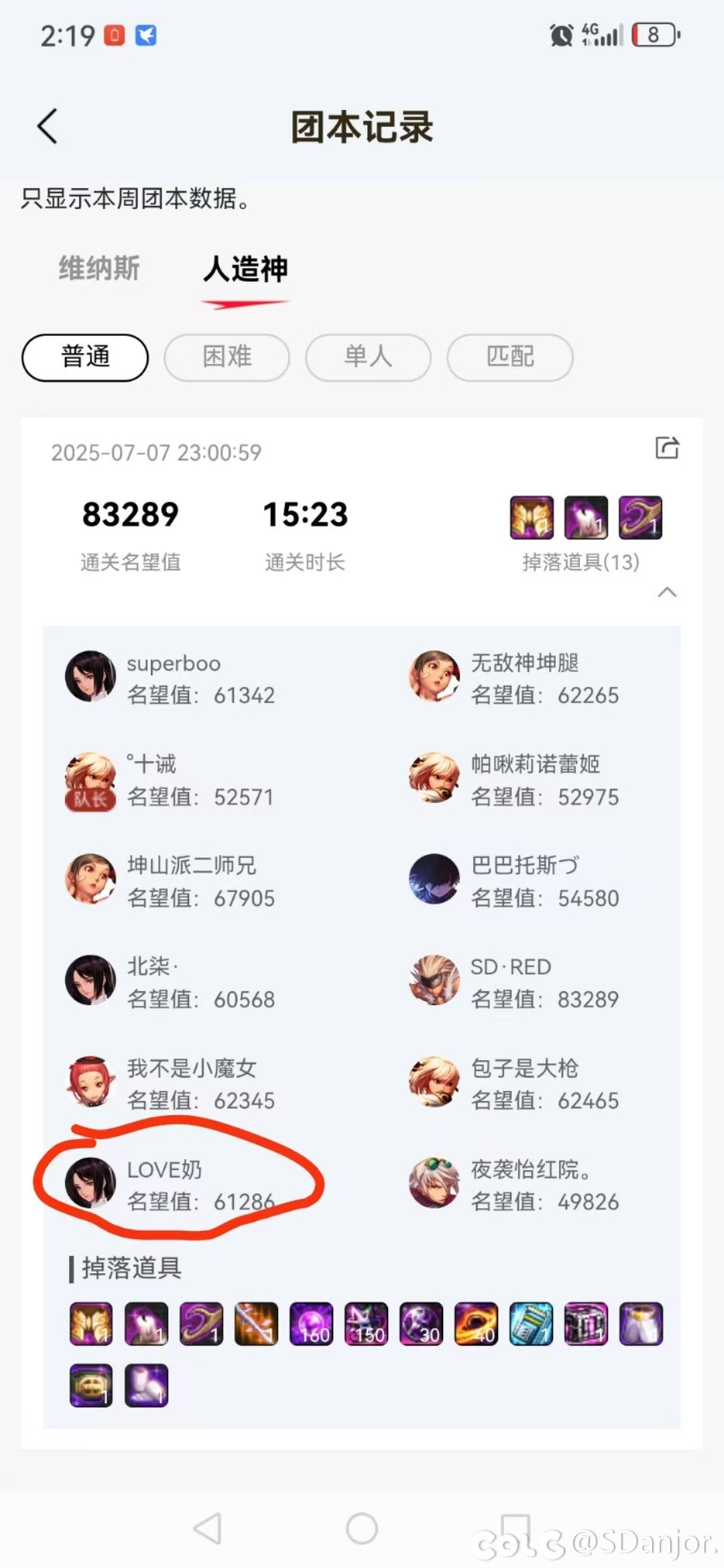This screenshot has height=1568, width=724.
Task: Collapse the raid record details
Action: (x=667, y=592)
